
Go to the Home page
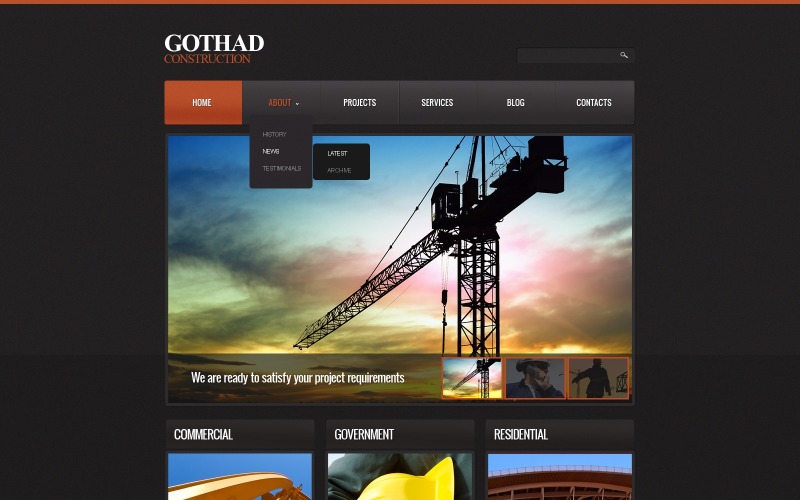[x=202, y=103]
